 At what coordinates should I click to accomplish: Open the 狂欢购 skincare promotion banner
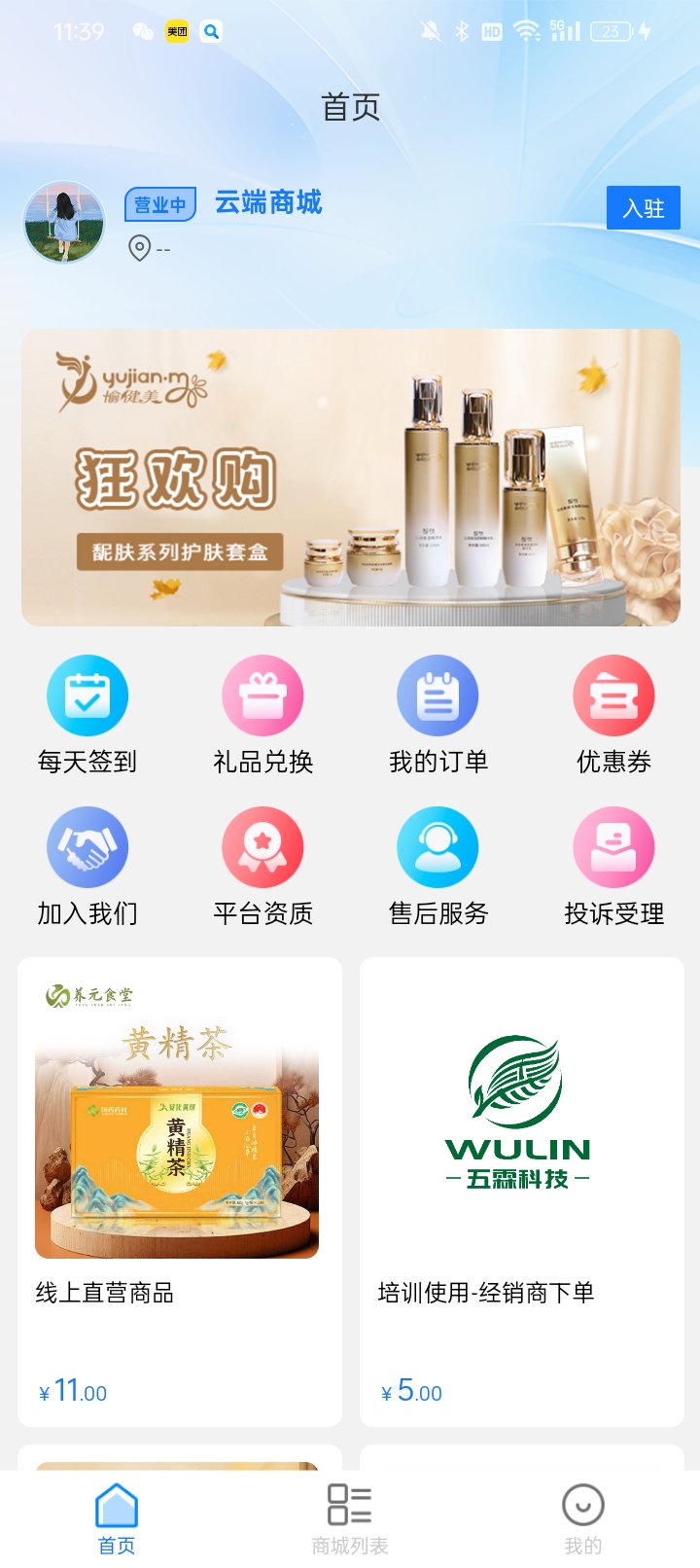coord(350,477)
